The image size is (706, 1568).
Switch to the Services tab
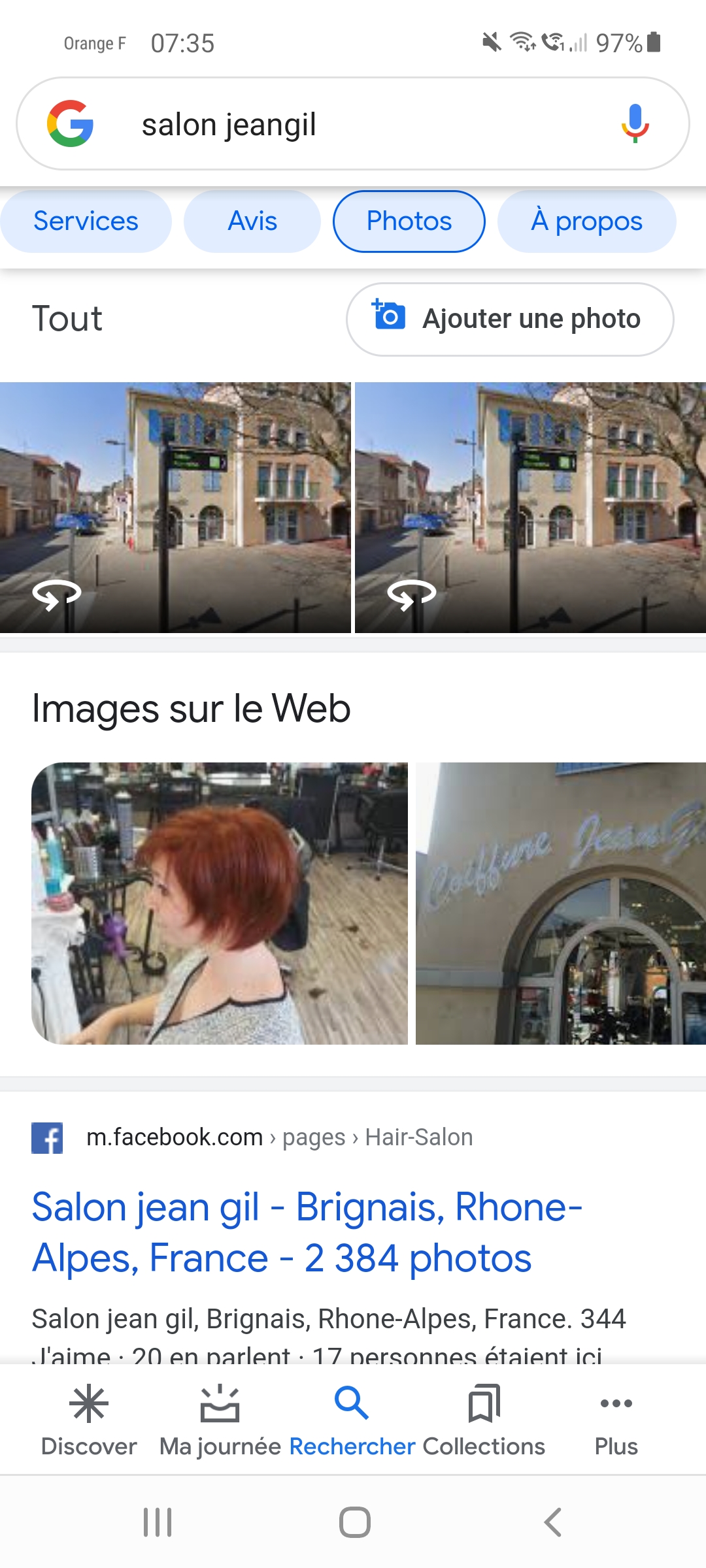tap(86, 221)
